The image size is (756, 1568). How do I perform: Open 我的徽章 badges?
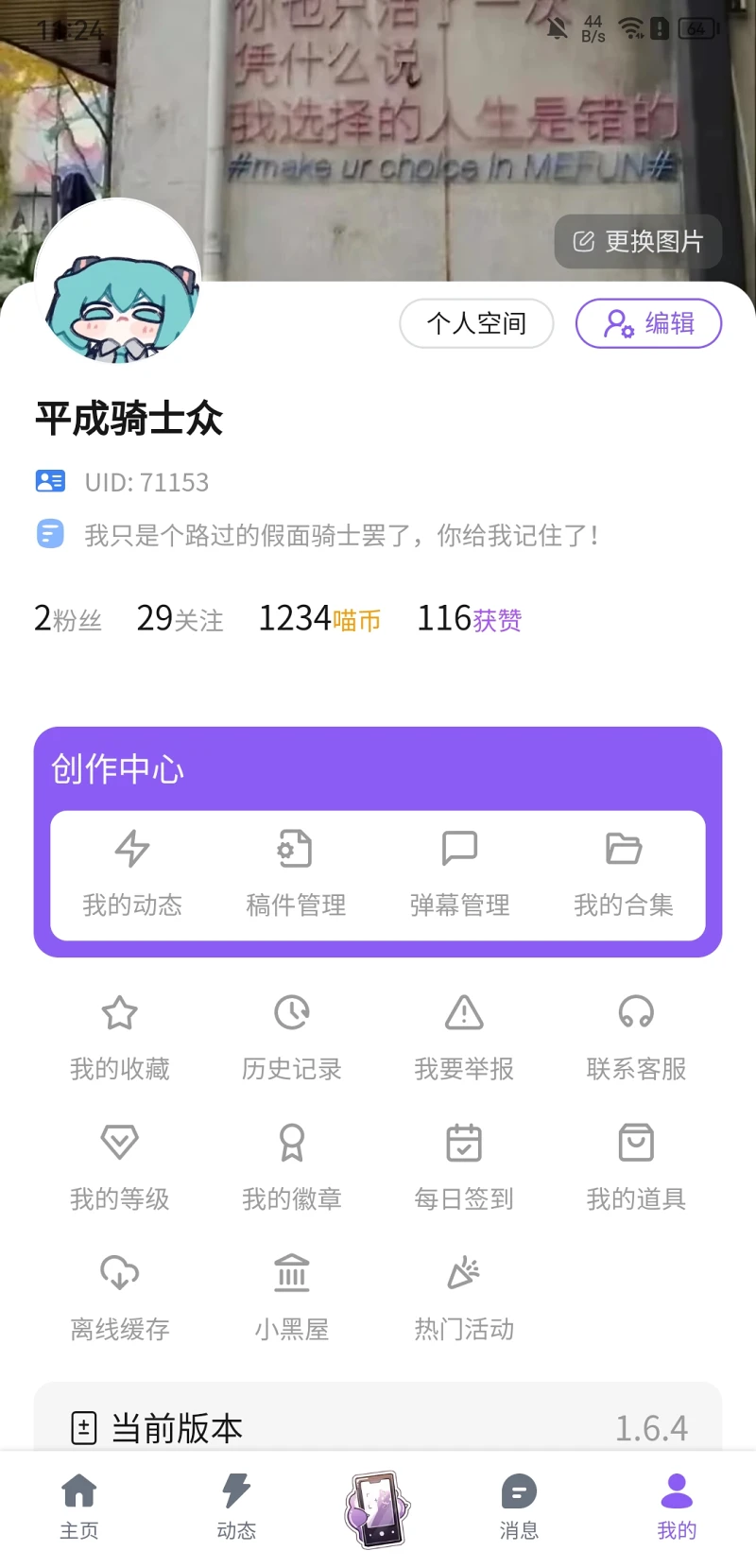(x=292, y=1168)
